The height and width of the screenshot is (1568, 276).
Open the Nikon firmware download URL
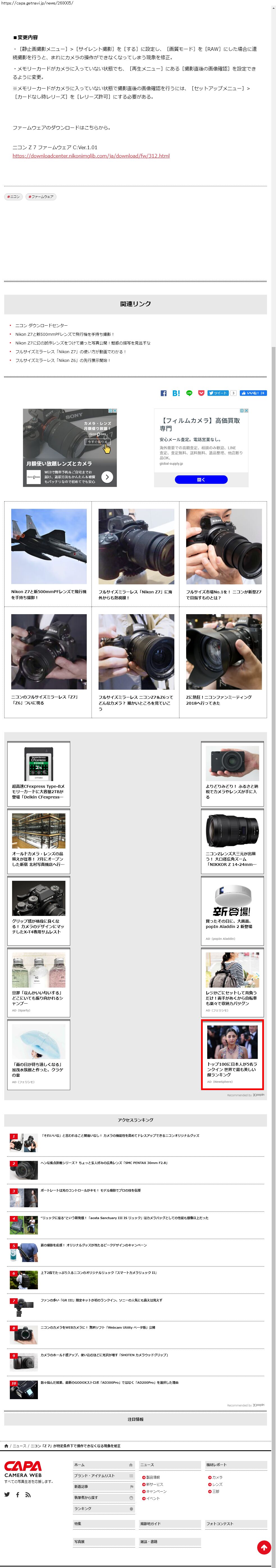tap(91, 156)
